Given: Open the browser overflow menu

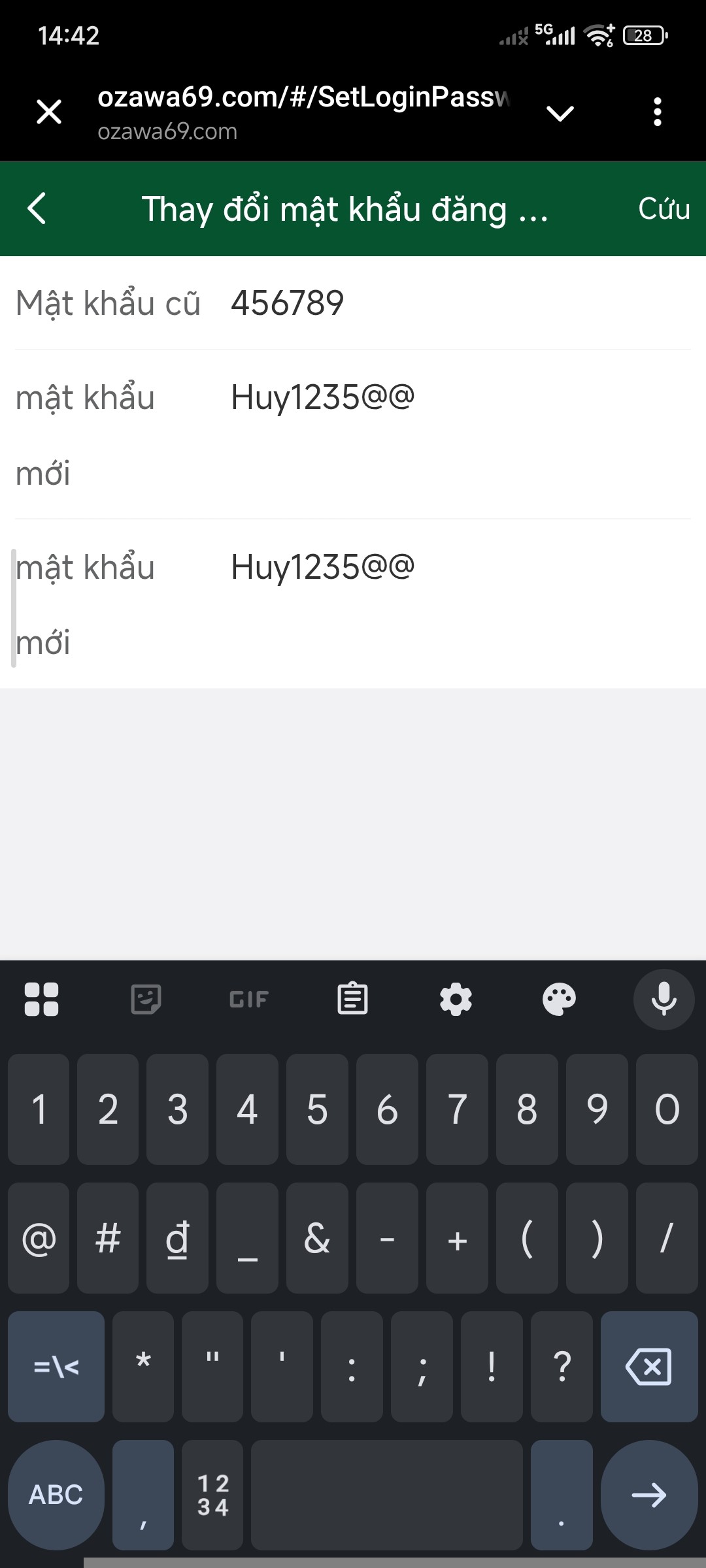Looking at the screenshot, I should [x=657, y=112].
